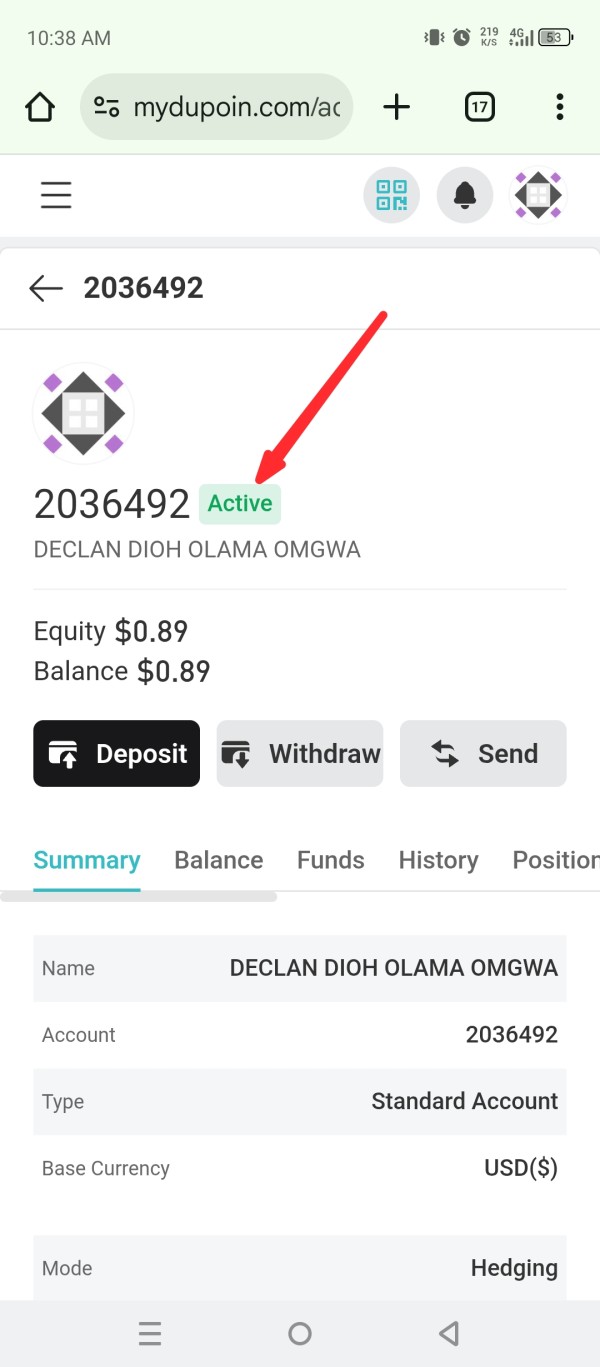Screen dimensions: 600x1367
Task: Tap the system home button
Action: [300, 1333]
